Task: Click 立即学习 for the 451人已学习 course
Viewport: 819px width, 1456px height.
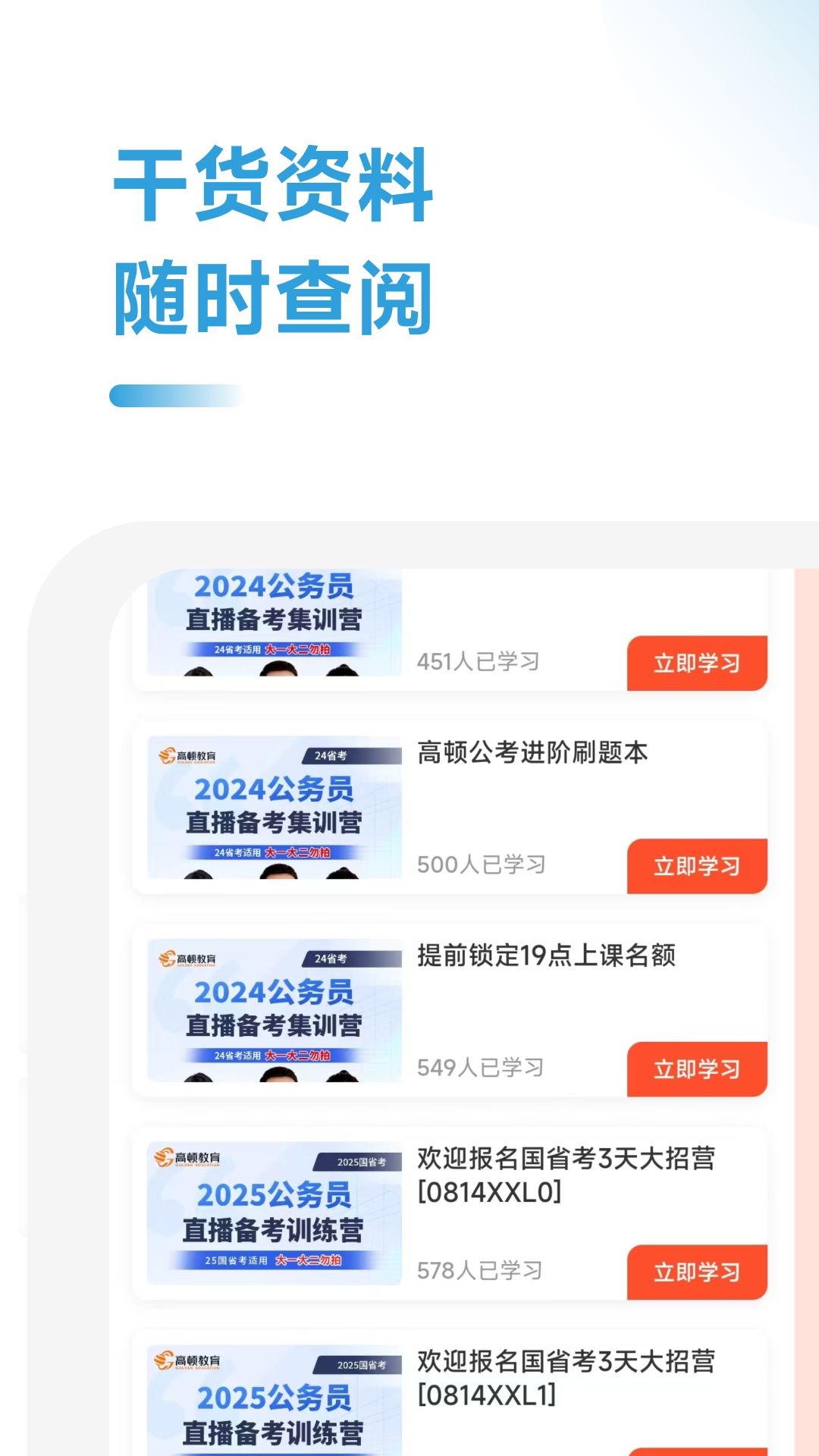Action: pyautogui.click(x=696, y=662)
